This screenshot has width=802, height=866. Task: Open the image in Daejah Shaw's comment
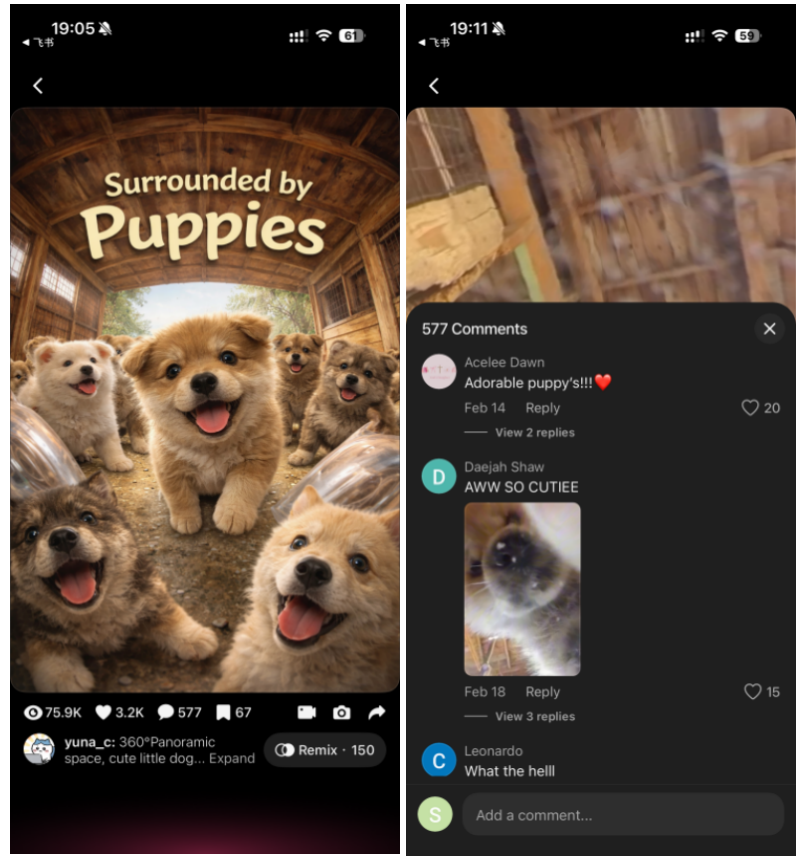click(x=522, y=588)
